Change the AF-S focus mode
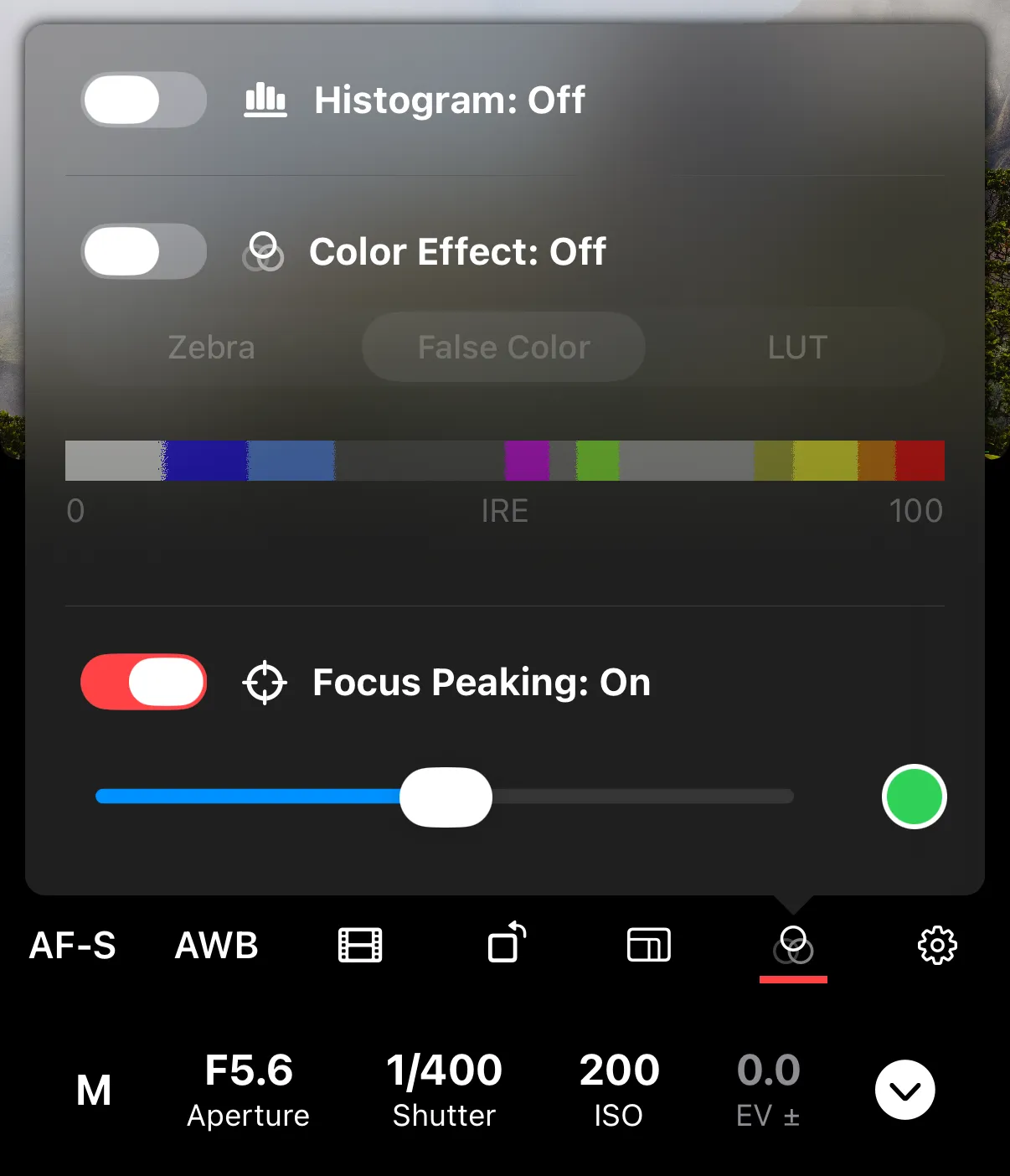The width and height of the screenshot is (1010, 1176). click(73, 946)
